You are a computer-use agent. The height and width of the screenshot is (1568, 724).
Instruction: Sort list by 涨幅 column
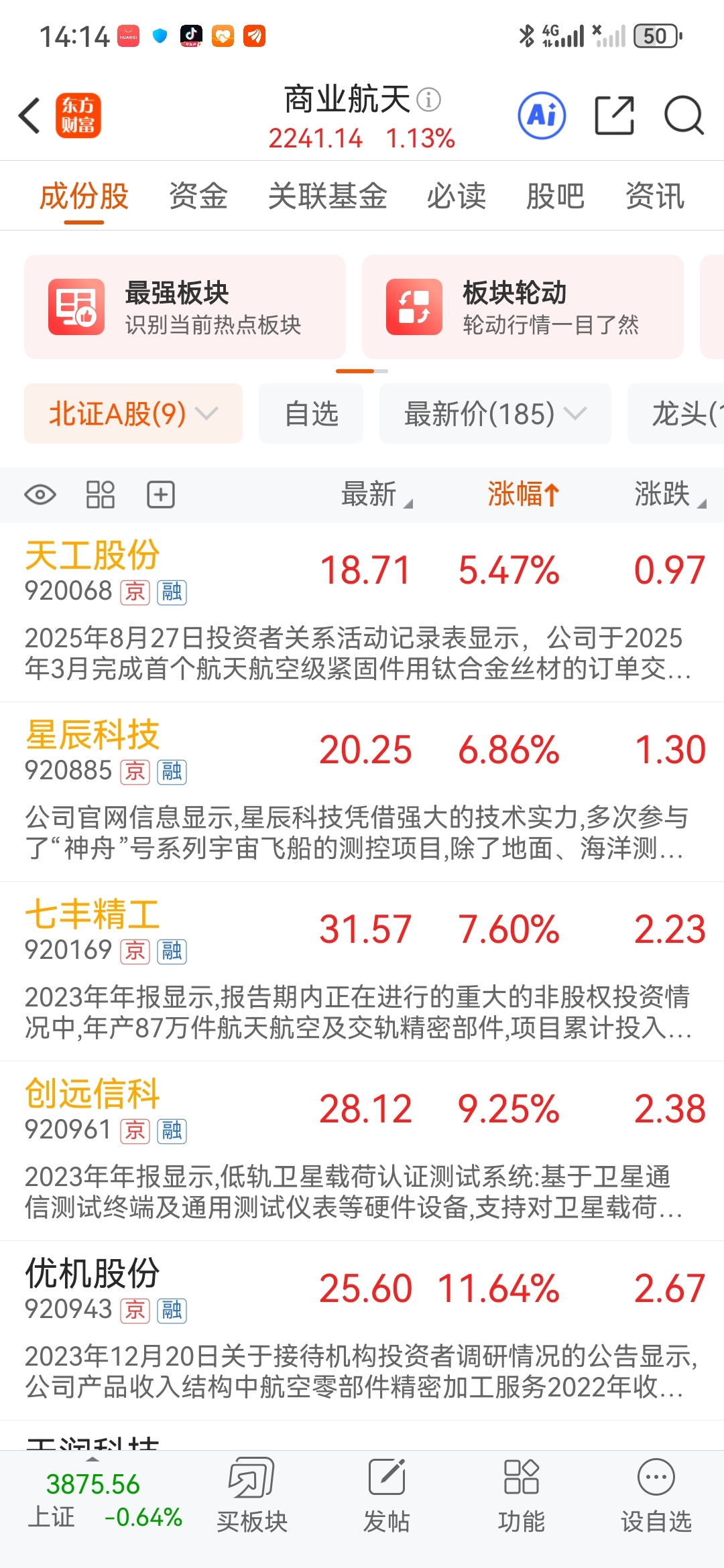(x=523, y=495)
